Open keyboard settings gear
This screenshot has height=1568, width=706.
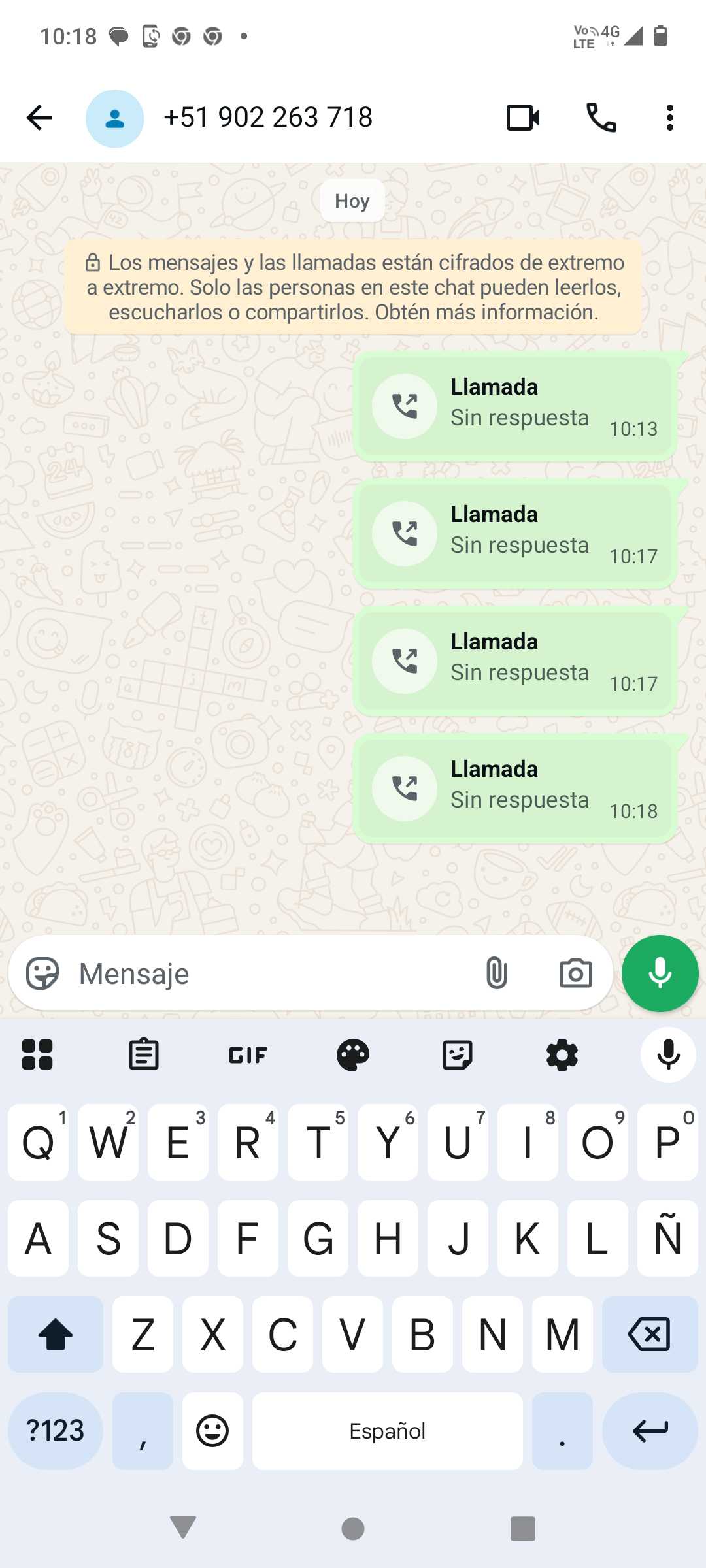coord(562,1055)
